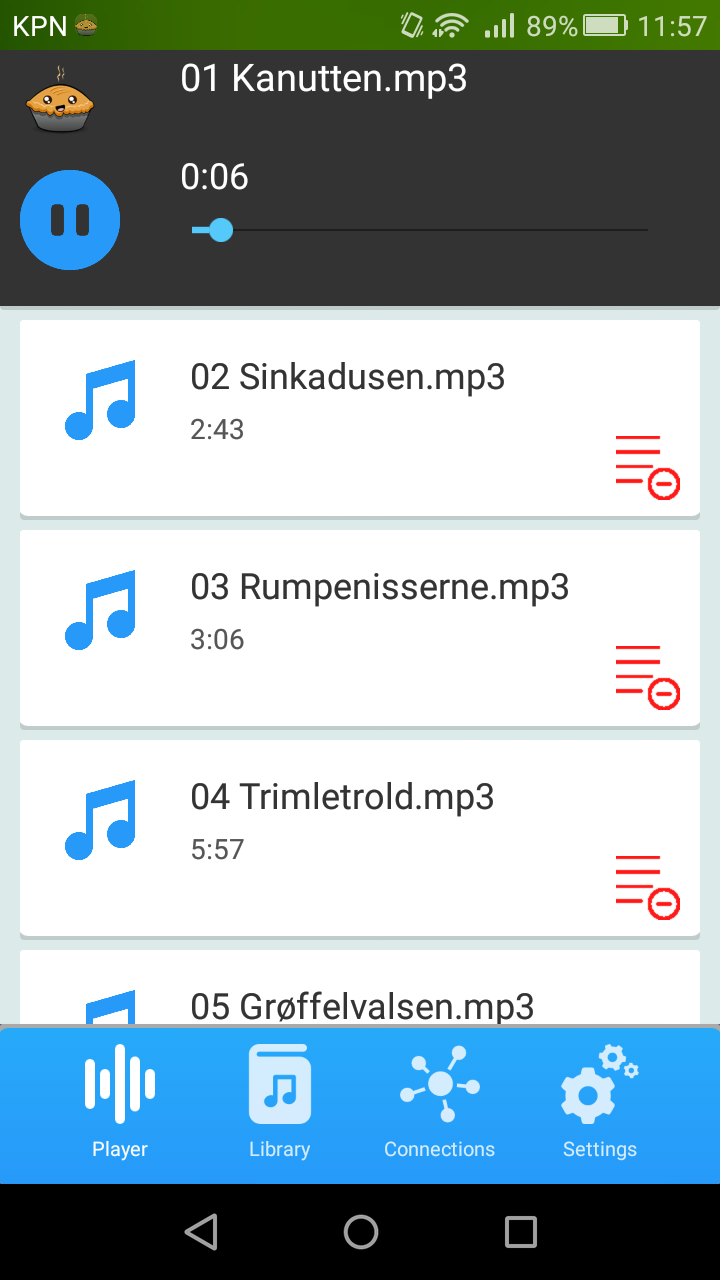The image size is (720, 1280).
Task: Open recent apps from the navigation bar
Action: 521,1232
